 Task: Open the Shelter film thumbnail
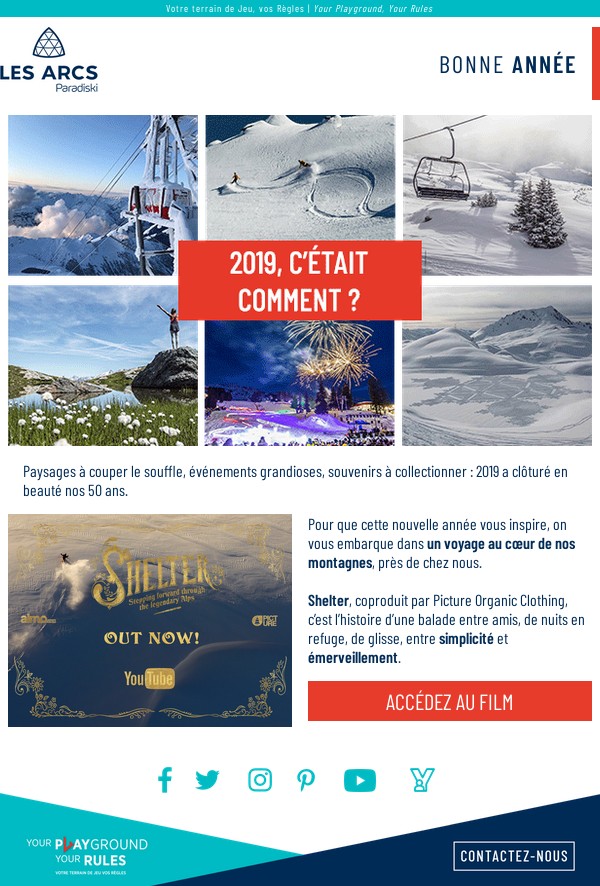click(x=150, y=620)
